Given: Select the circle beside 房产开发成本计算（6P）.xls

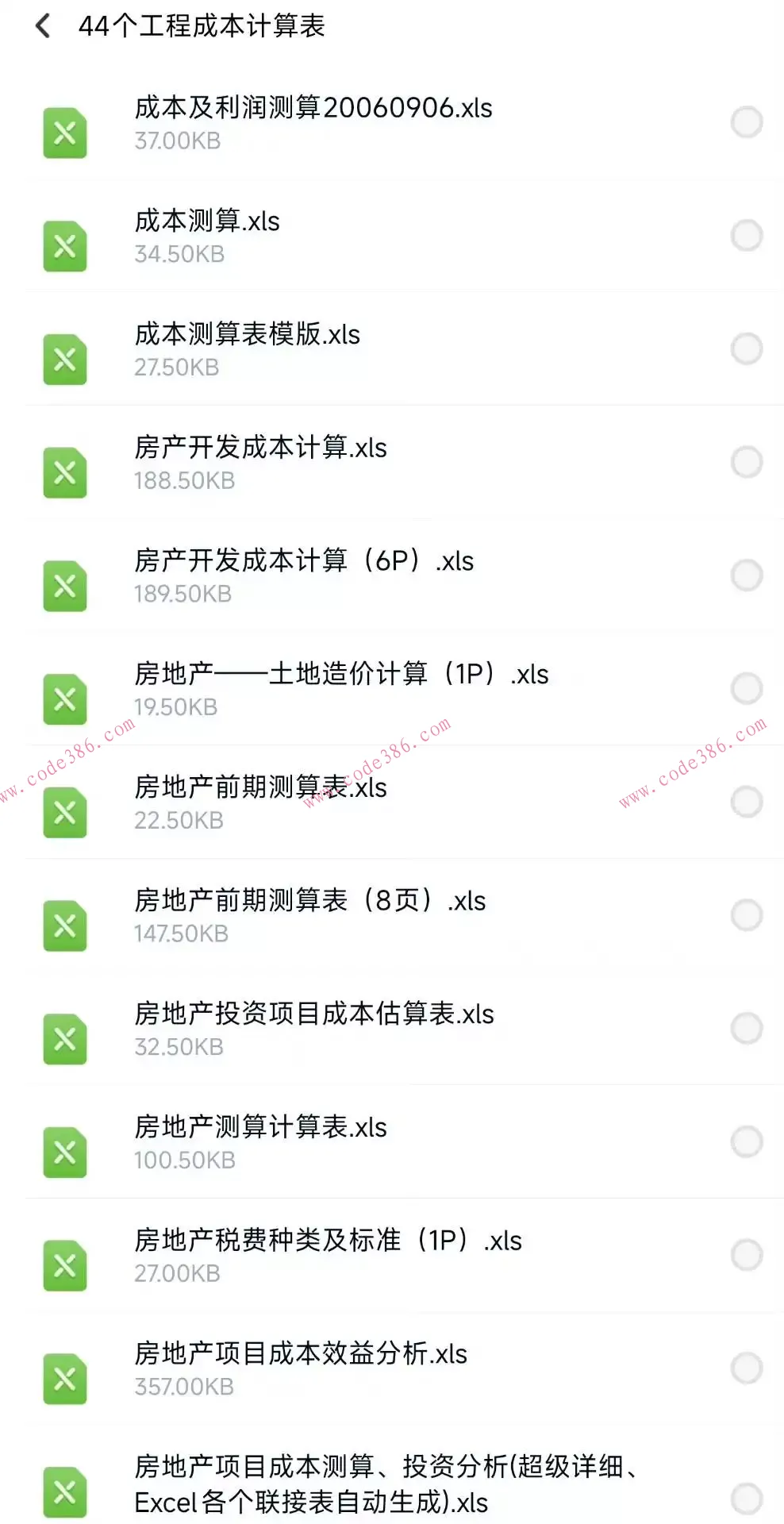Looking at the screenshot, I should (746, 575).
